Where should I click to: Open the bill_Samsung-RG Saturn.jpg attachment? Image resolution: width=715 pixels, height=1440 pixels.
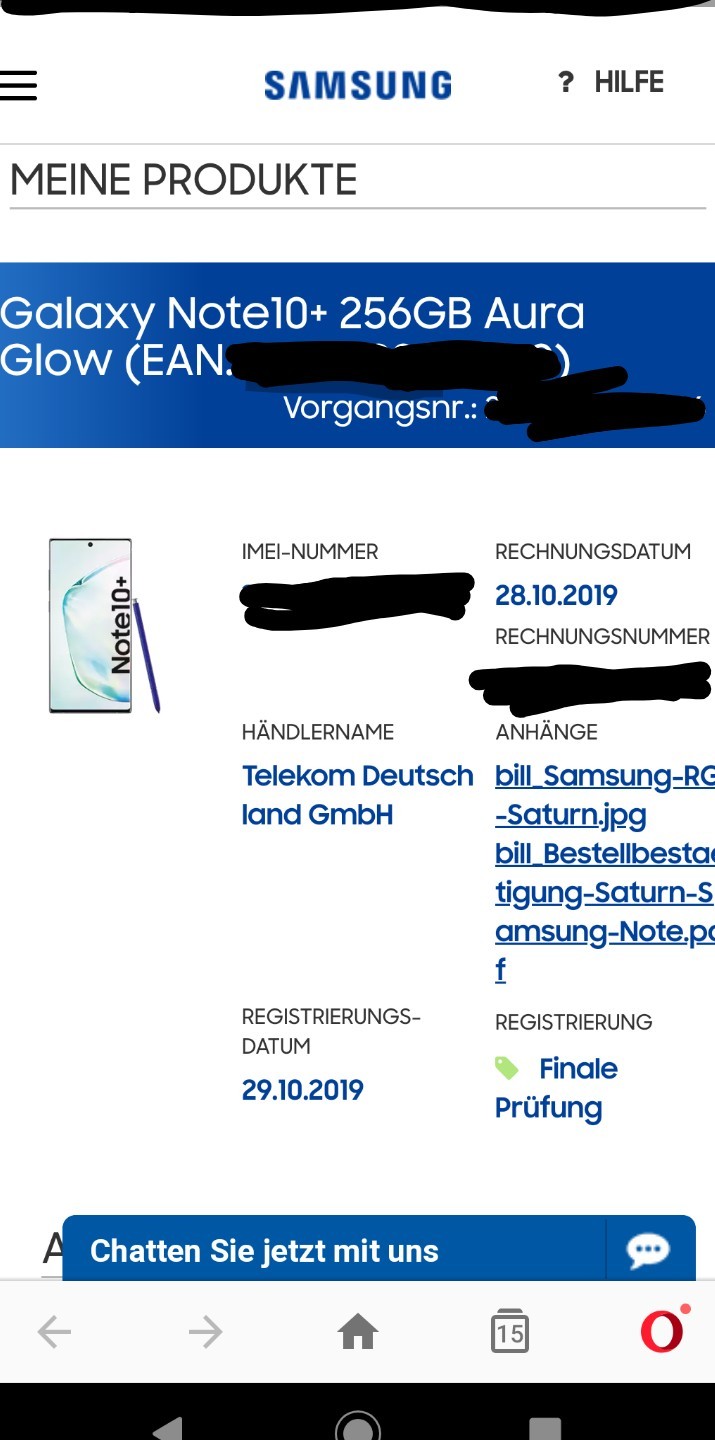604,795
